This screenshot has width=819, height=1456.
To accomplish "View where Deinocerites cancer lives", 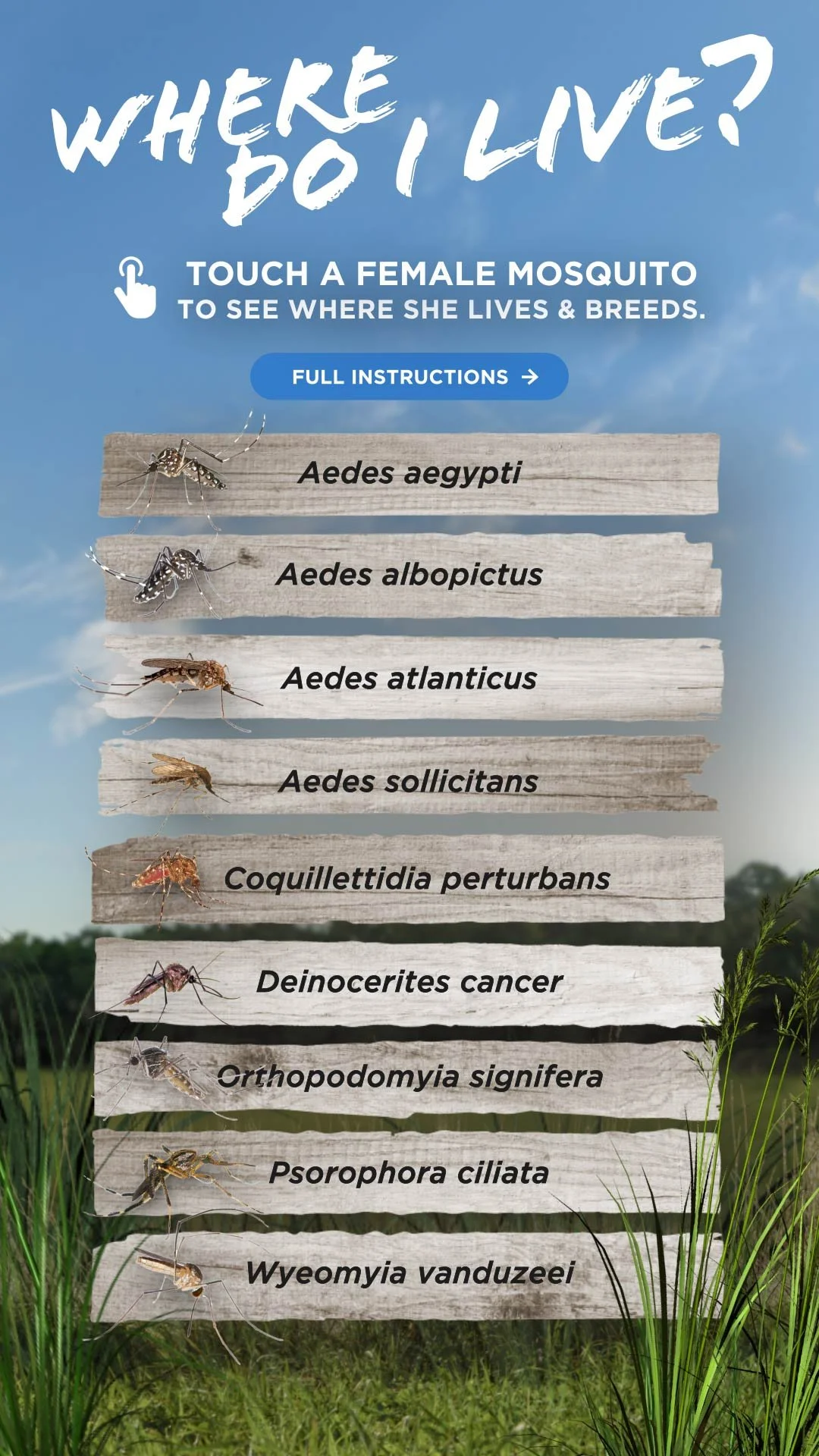I will point(409,982).
